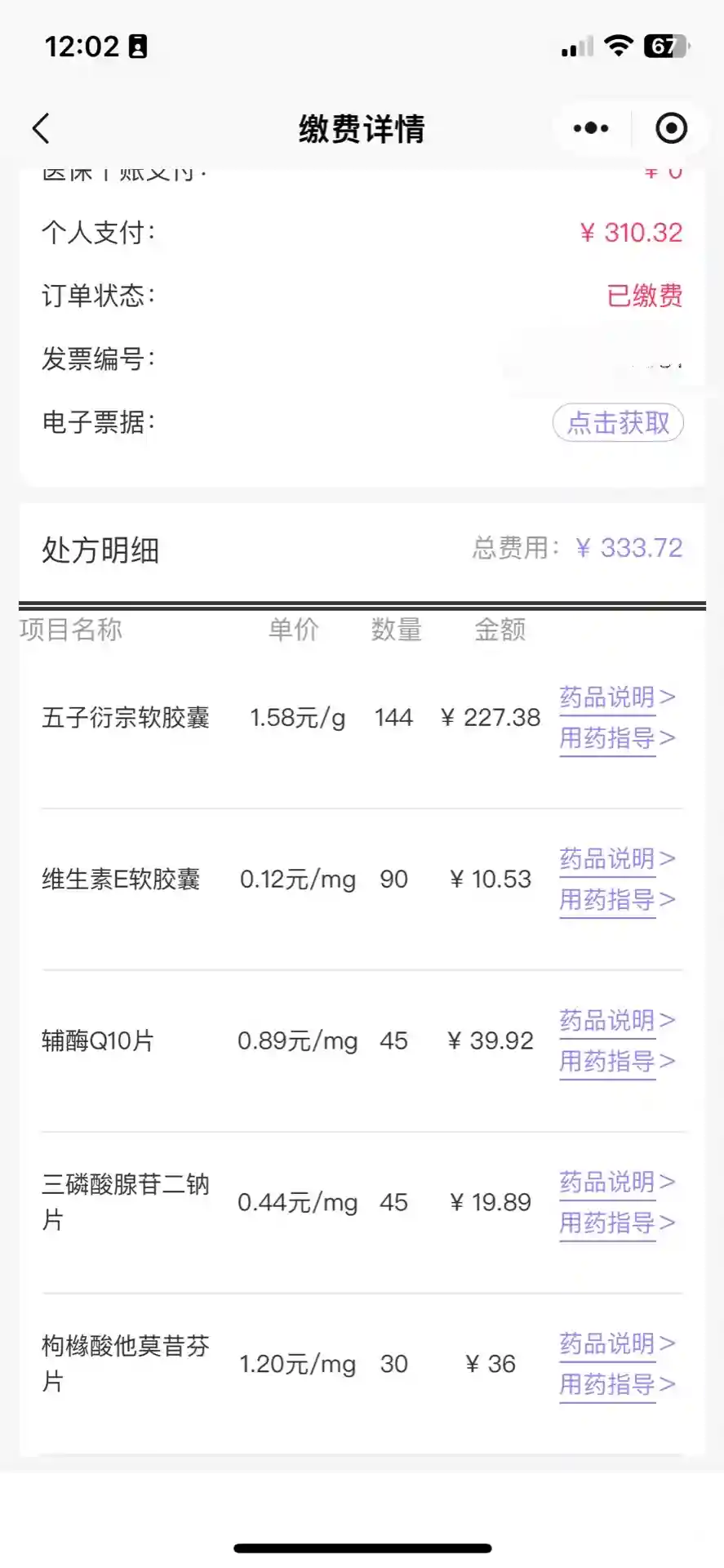Check 用药指导 for 枸橼酸他莫昔芬片
The image size is (724, 1568).
616,1385
